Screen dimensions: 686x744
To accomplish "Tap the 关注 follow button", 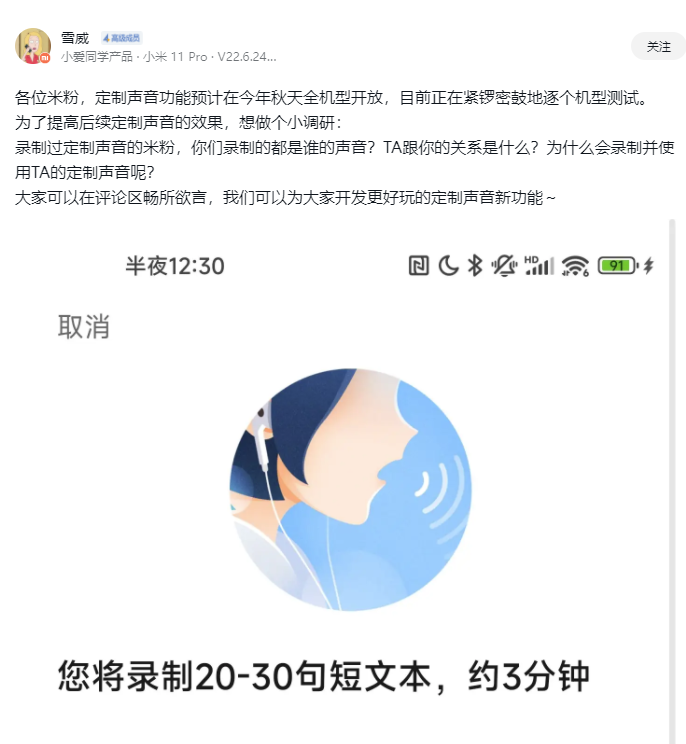I will [x=658, y=46].
